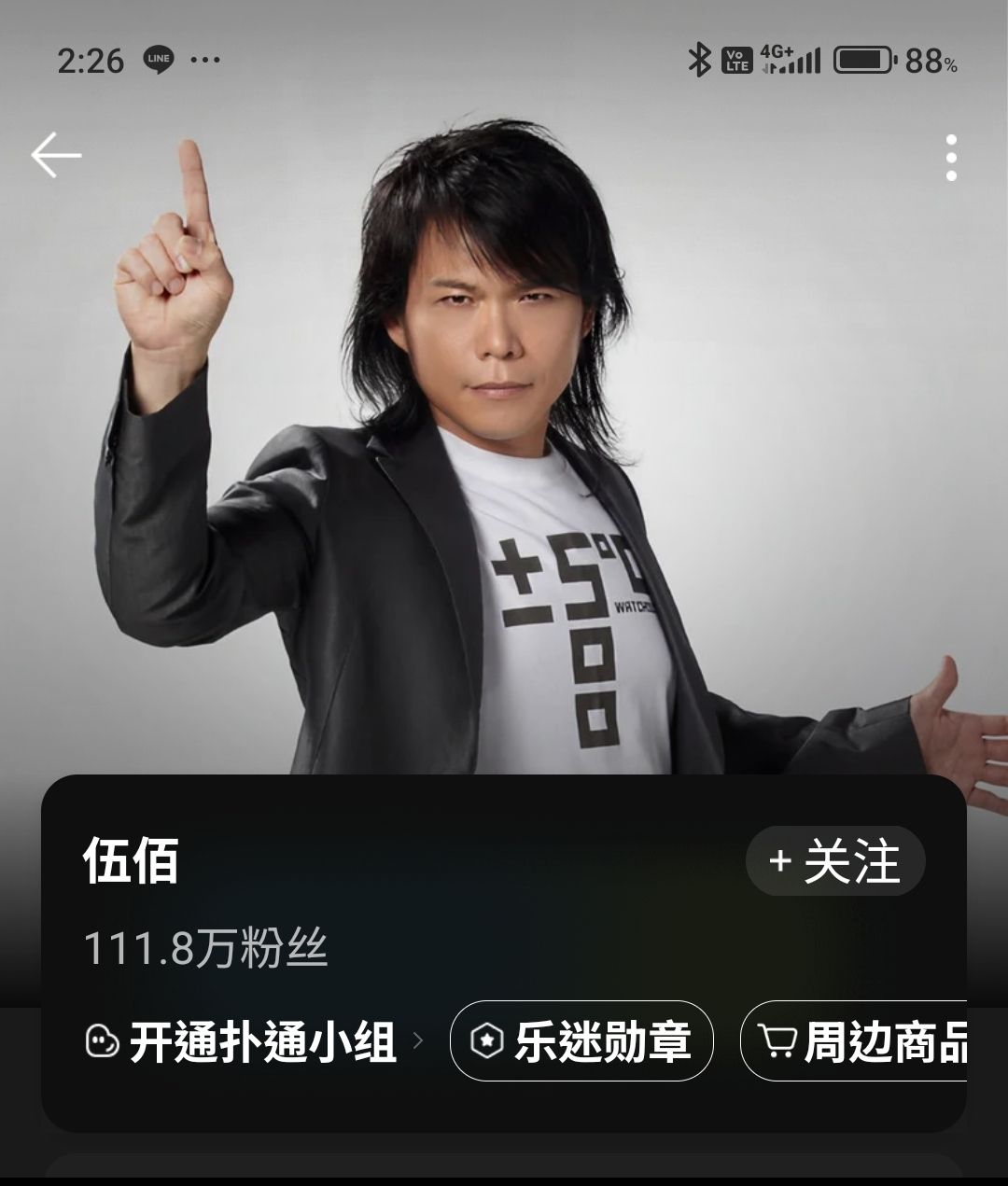Open the three-dot overflow menu
Screen dimensions: 1008x1186
[951, 158]
